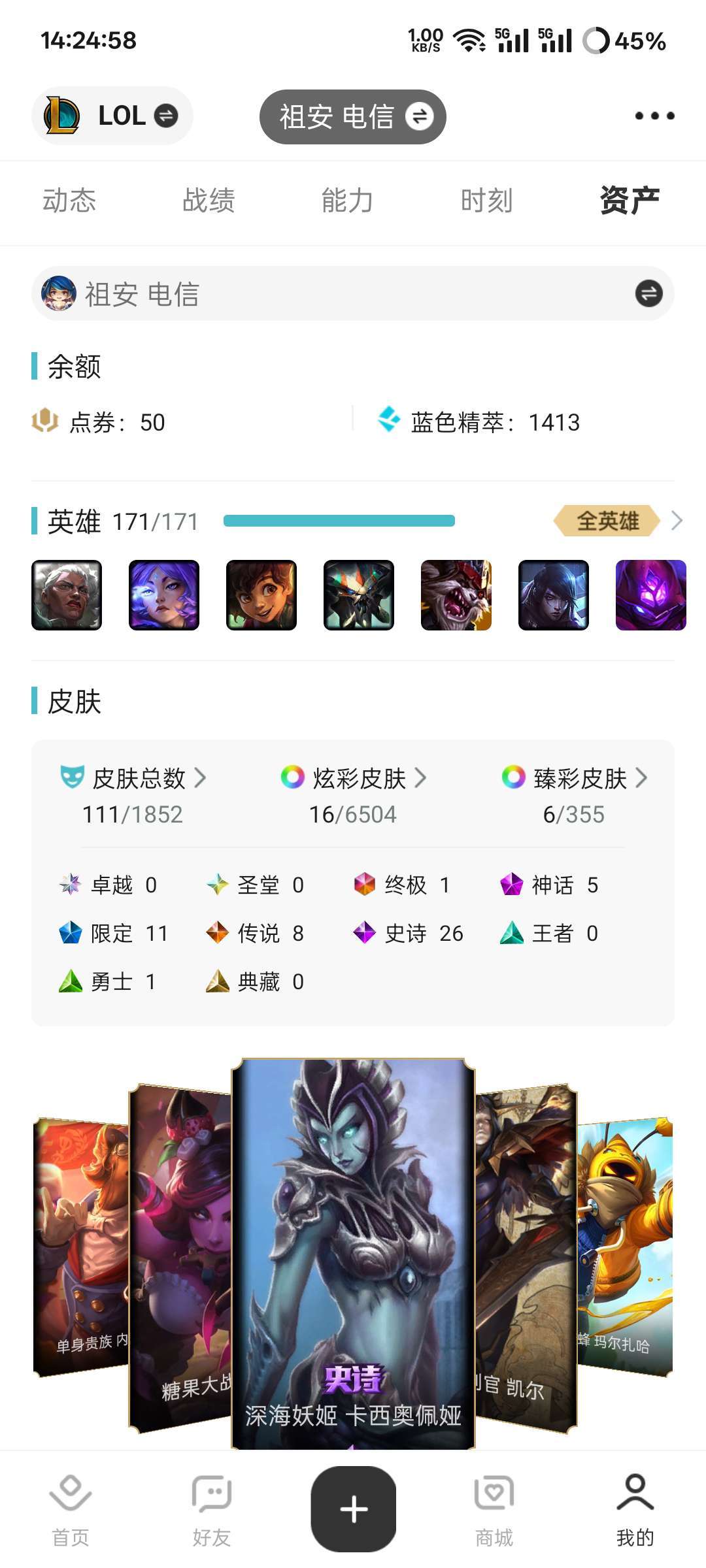This screenshot has width=706, height=1568.
Task: Tap the 祖安 电信 account switch row
Action: (353, 293)
